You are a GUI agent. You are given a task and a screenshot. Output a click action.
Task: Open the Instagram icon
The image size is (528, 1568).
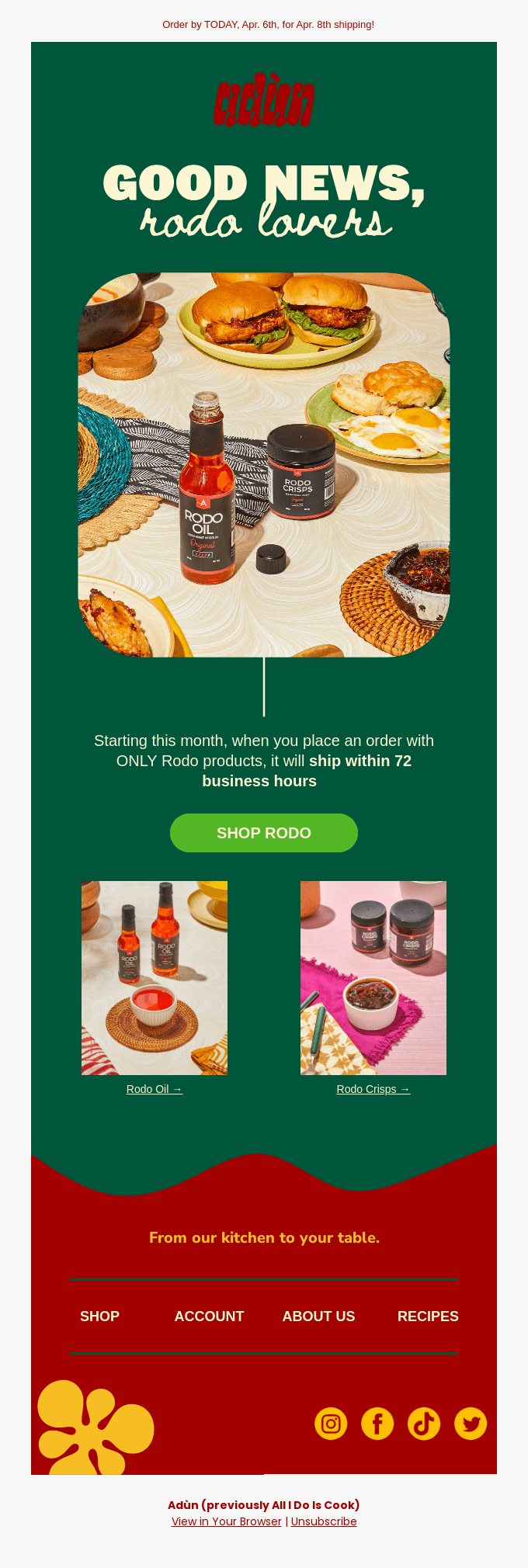pyautogui.click(x=331, y=1424)
